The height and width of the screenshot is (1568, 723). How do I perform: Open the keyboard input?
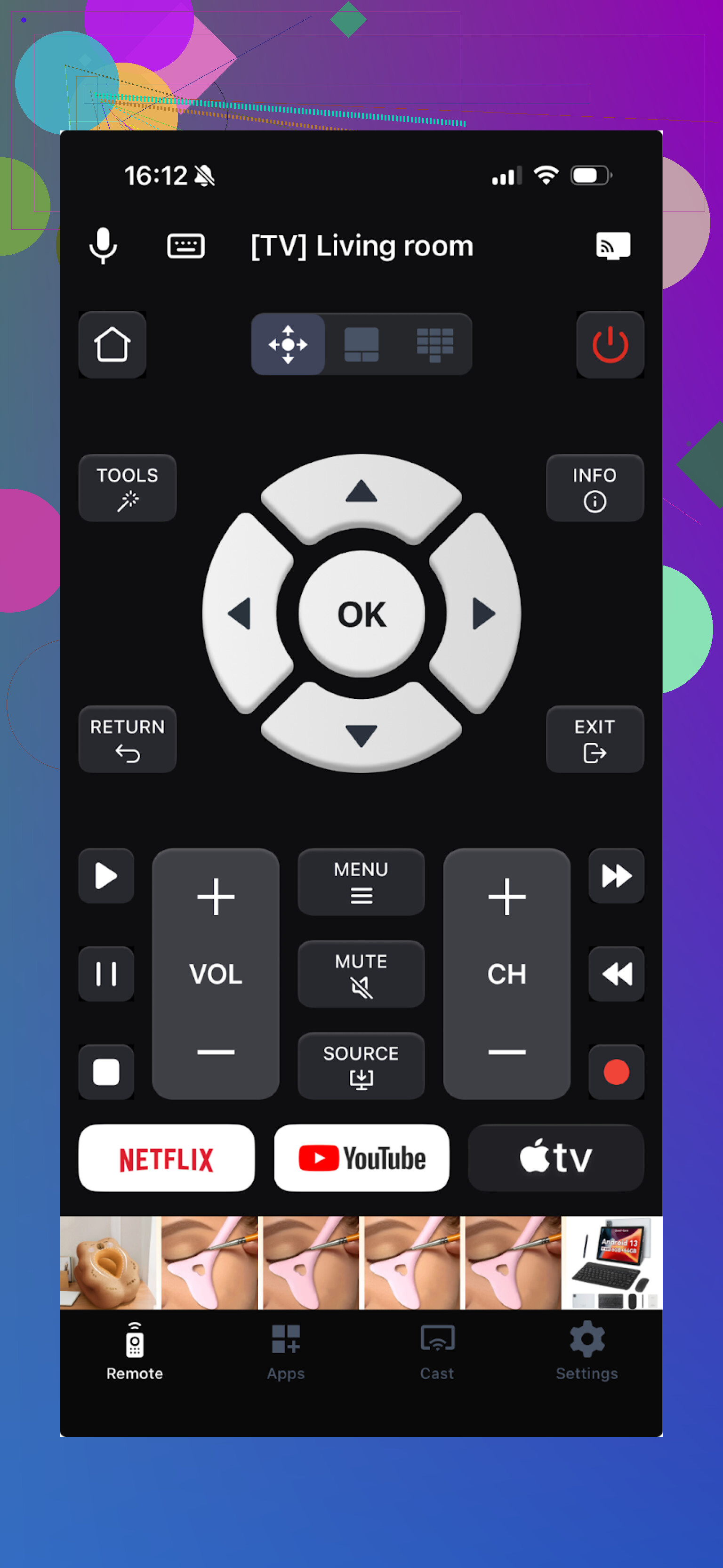tap(185, 246)
